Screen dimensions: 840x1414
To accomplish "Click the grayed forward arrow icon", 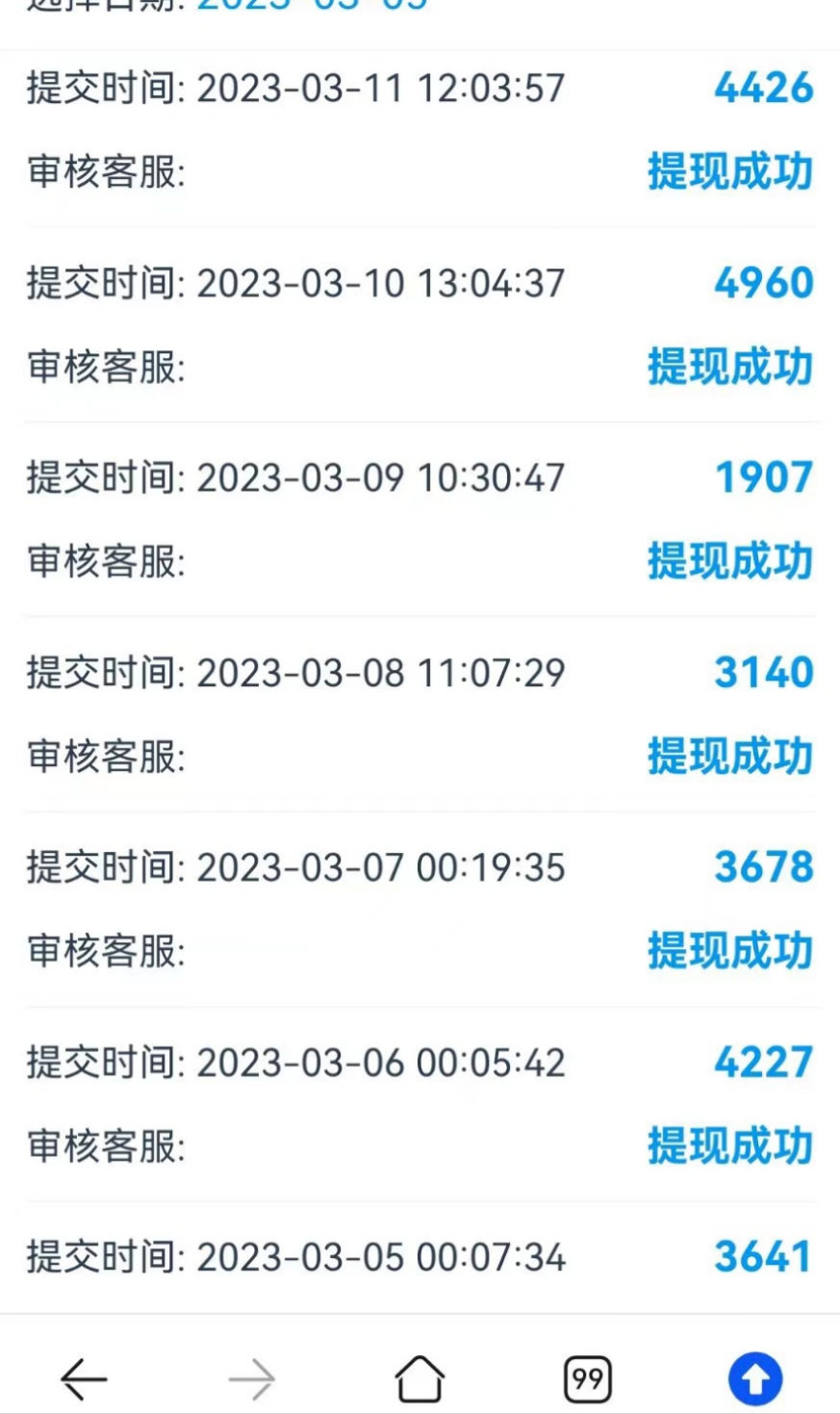I will pos(252,1376).
